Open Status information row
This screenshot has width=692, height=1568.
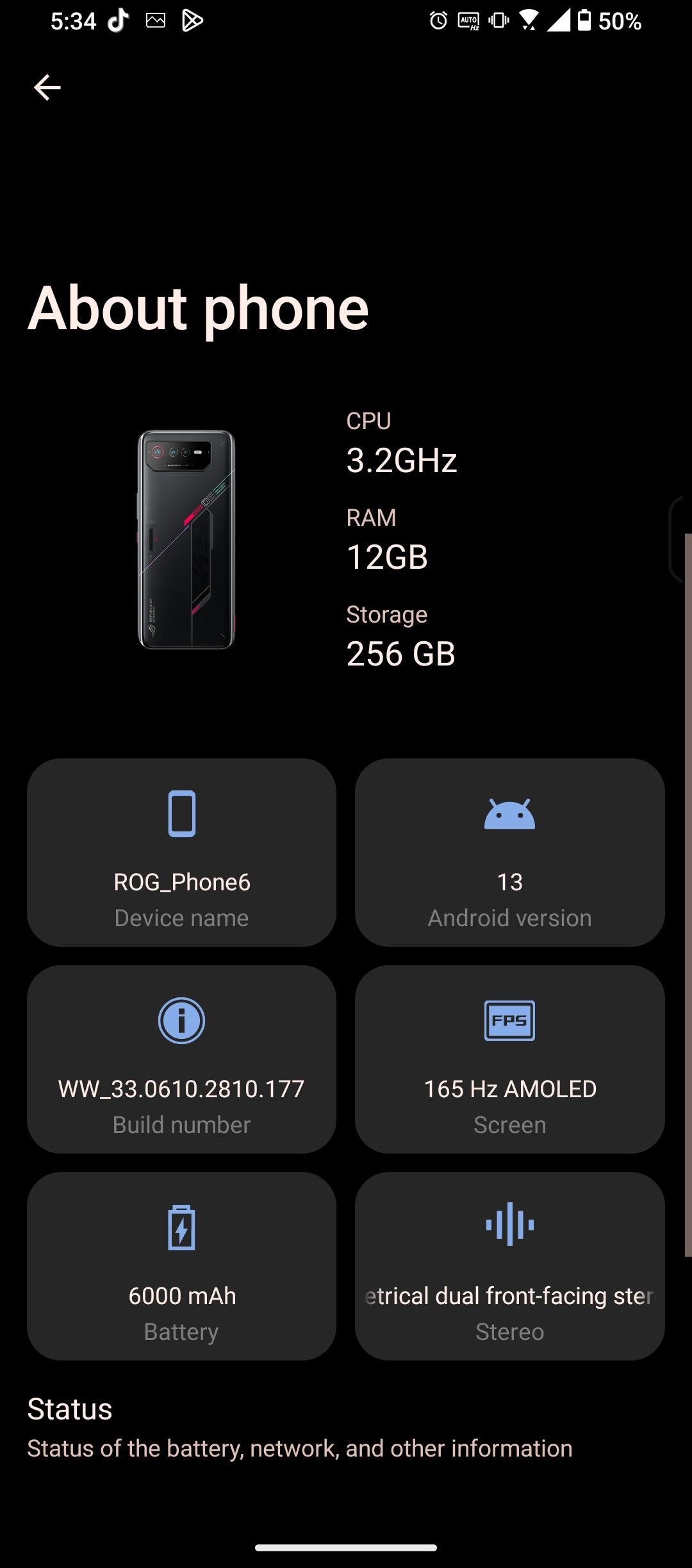coord(300,1428)
